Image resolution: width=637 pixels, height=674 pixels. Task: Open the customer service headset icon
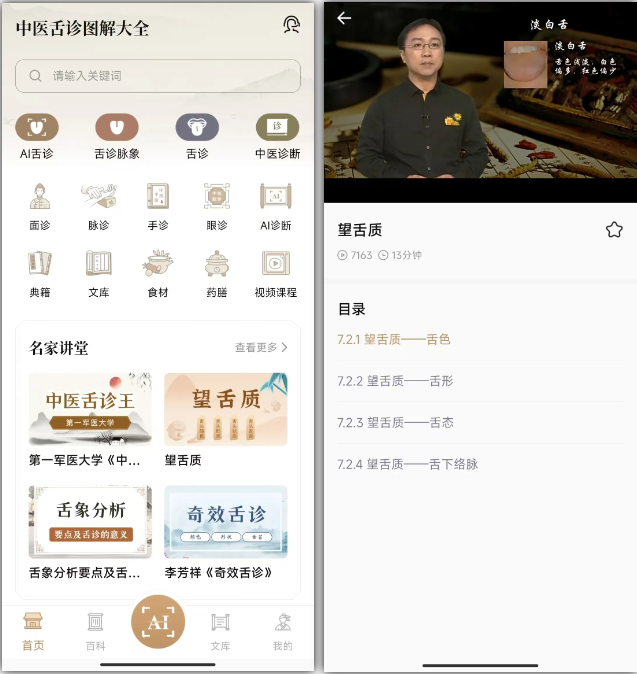click(x=291, y=25)
